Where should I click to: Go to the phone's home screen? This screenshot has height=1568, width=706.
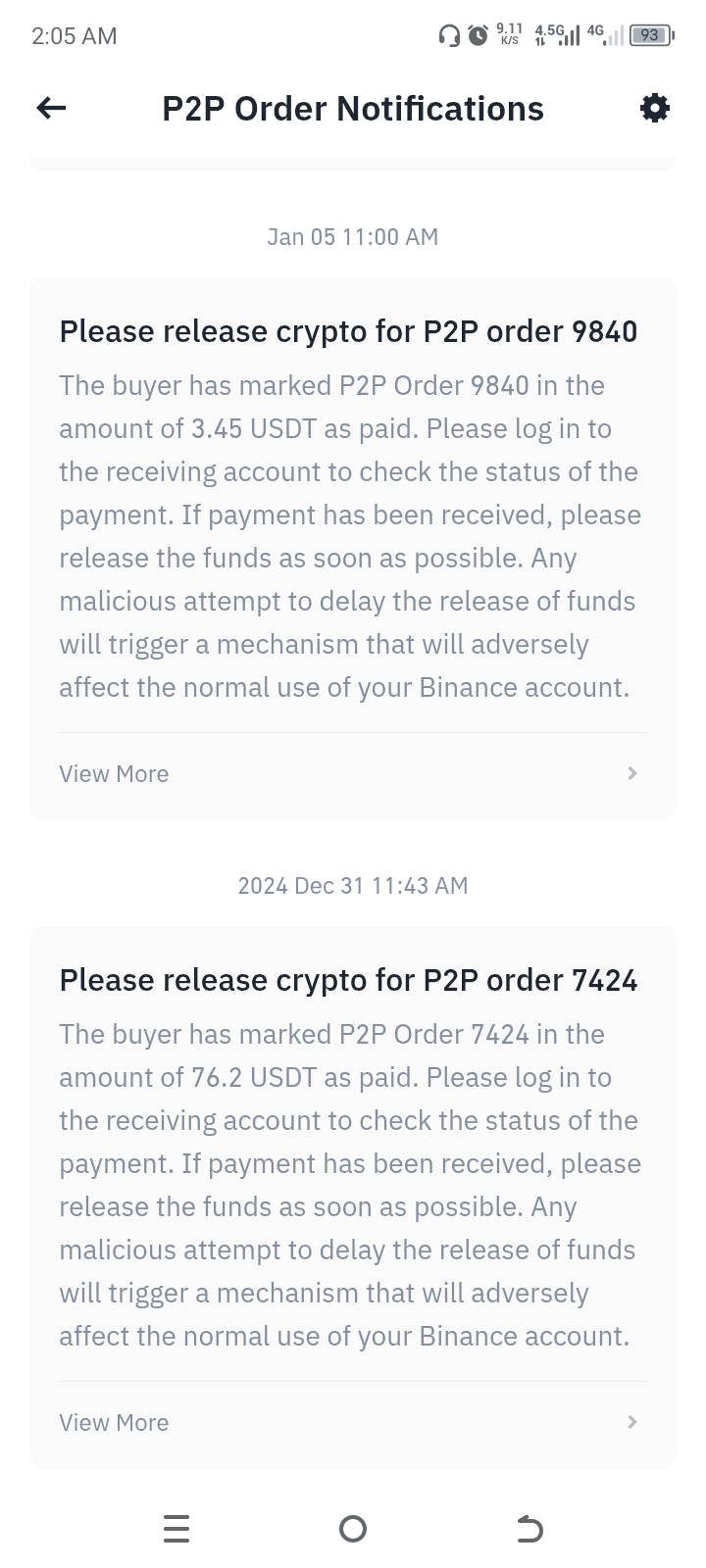tap(353, 1529)
